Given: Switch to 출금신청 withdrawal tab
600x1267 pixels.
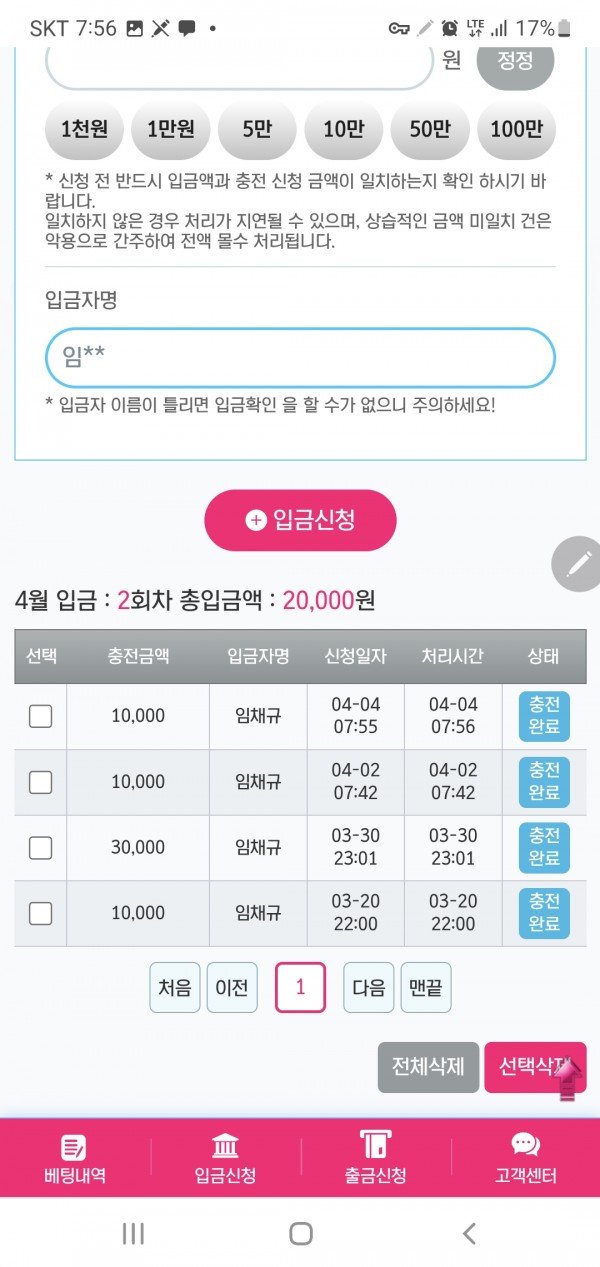Looking at the screenshot, I should point(375,1158).
